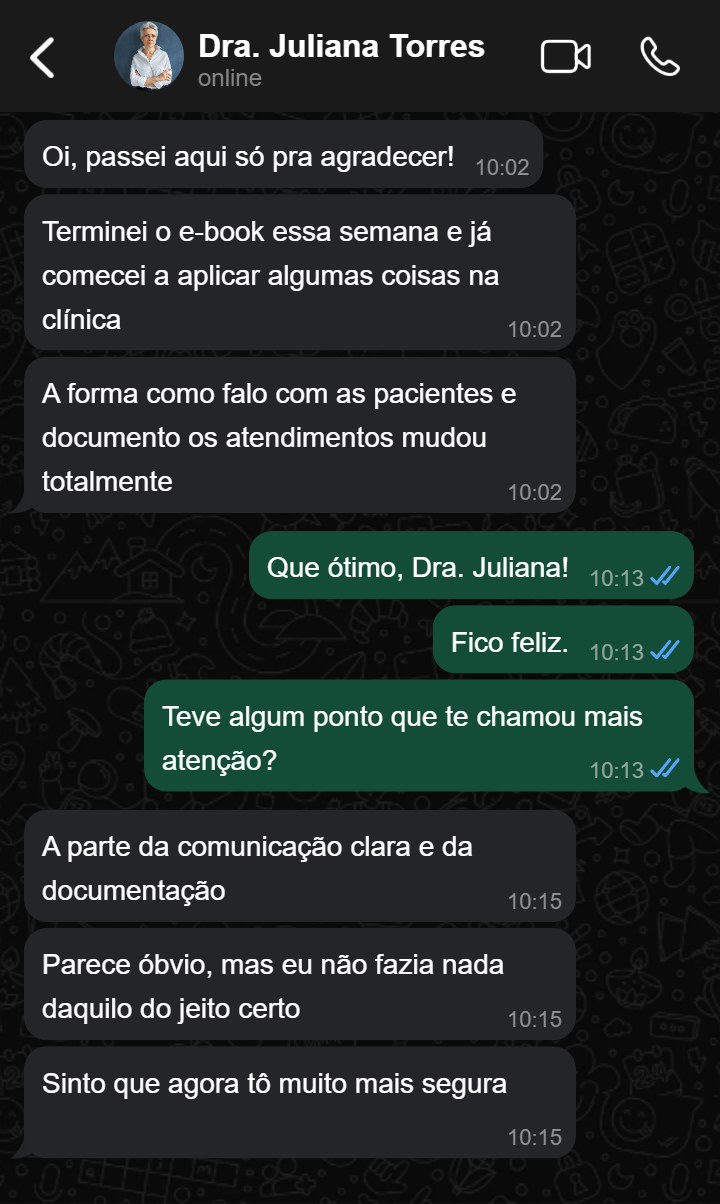Open Dra. Juliana Torres profile picture
Screen dimensions: 720x1204
(149, 57)
